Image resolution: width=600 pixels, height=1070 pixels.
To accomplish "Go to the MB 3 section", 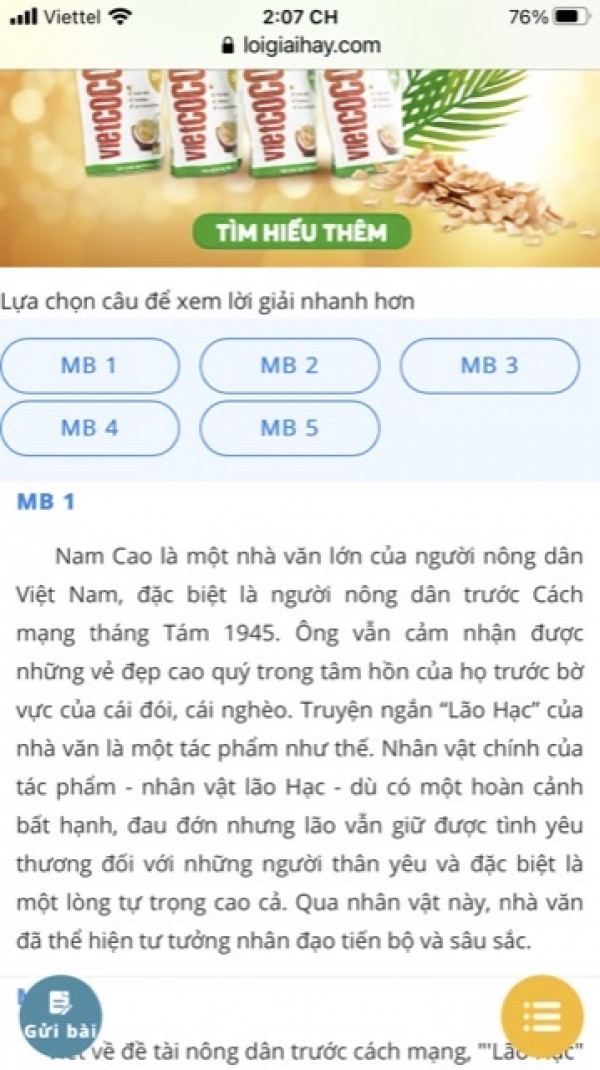I will 490,366.
